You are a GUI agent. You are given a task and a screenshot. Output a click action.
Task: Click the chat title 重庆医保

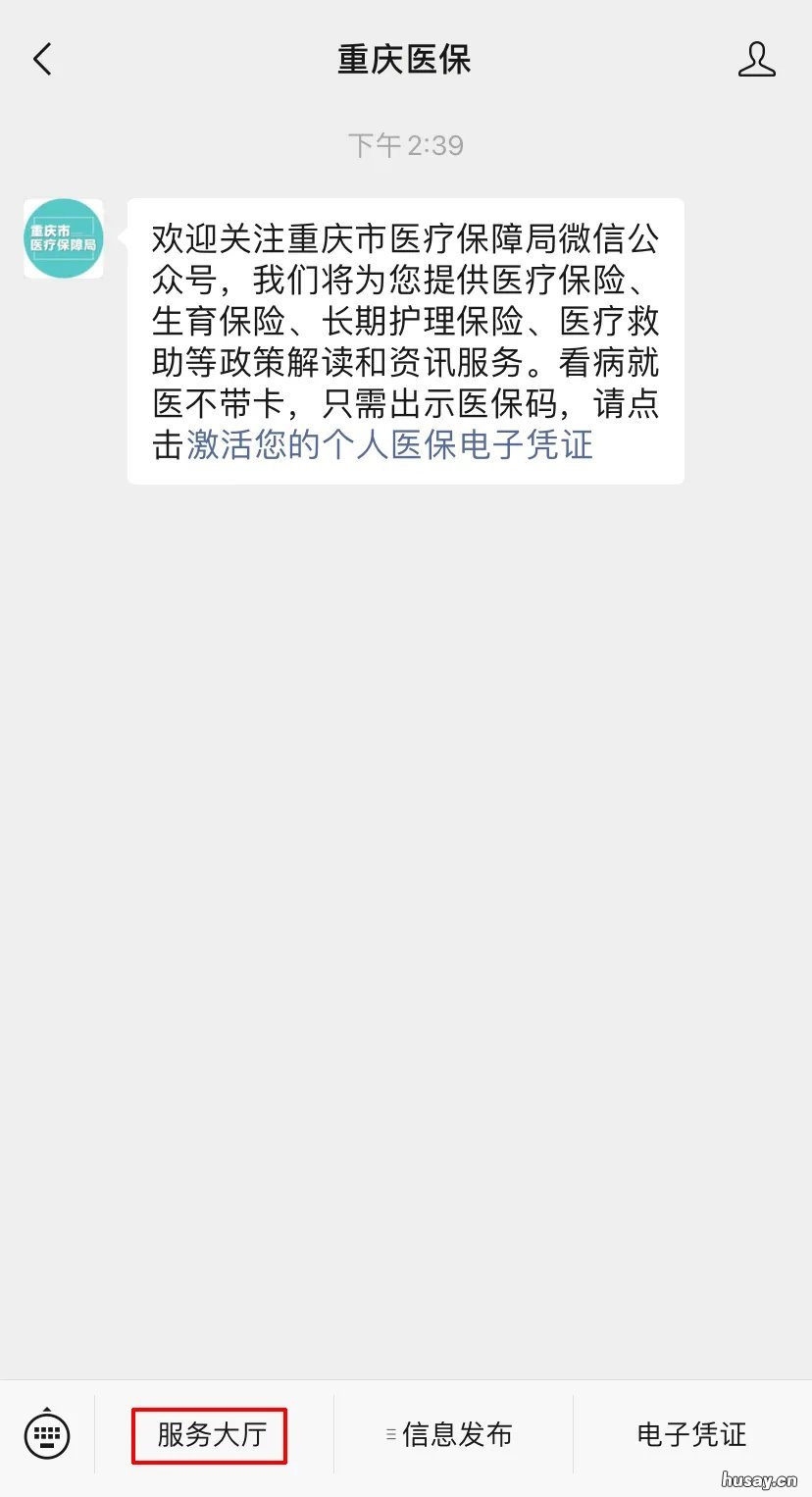pos(405,59)
